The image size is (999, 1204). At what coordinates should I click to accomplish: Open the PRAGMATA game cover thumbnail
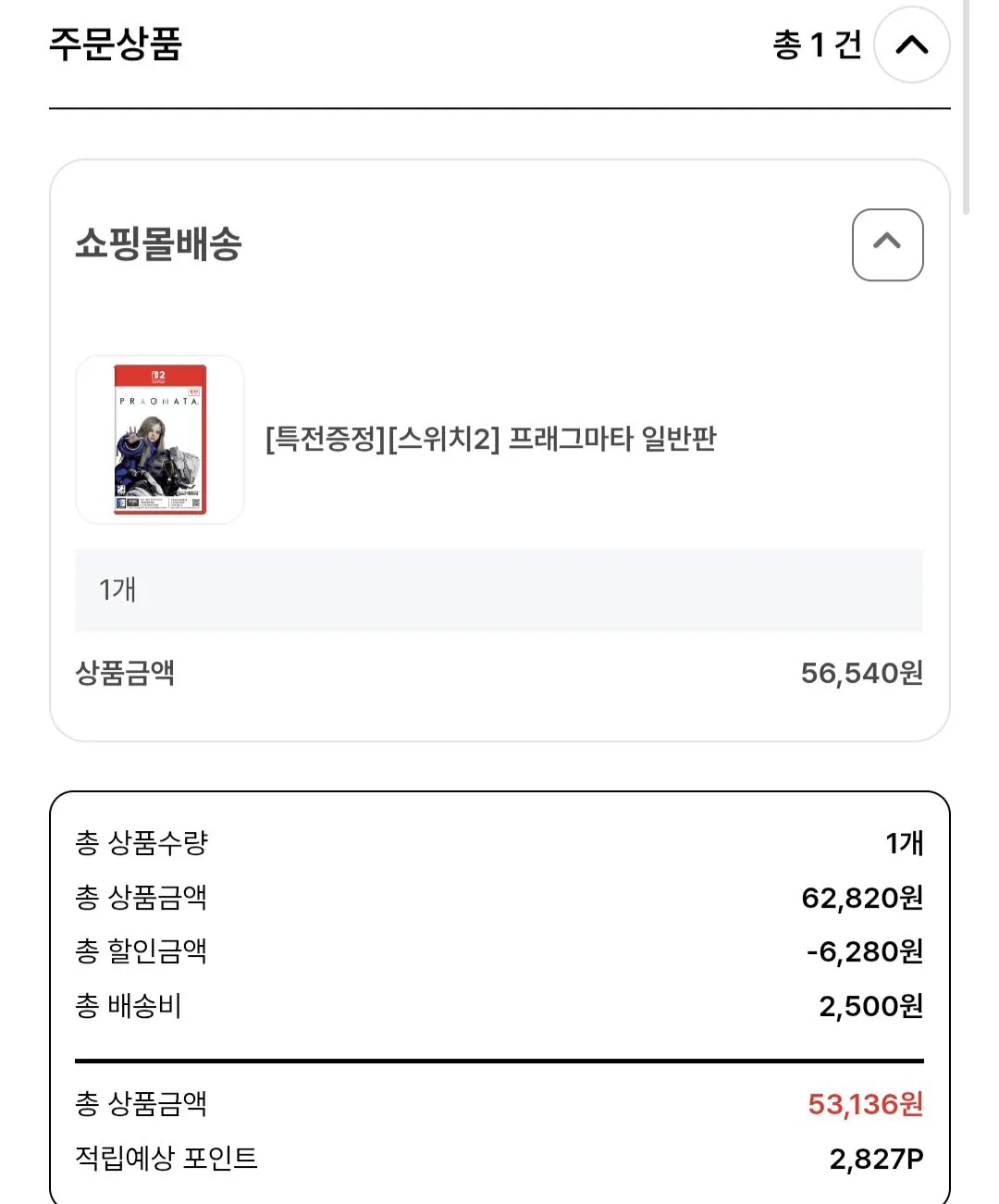coord(159,437)
